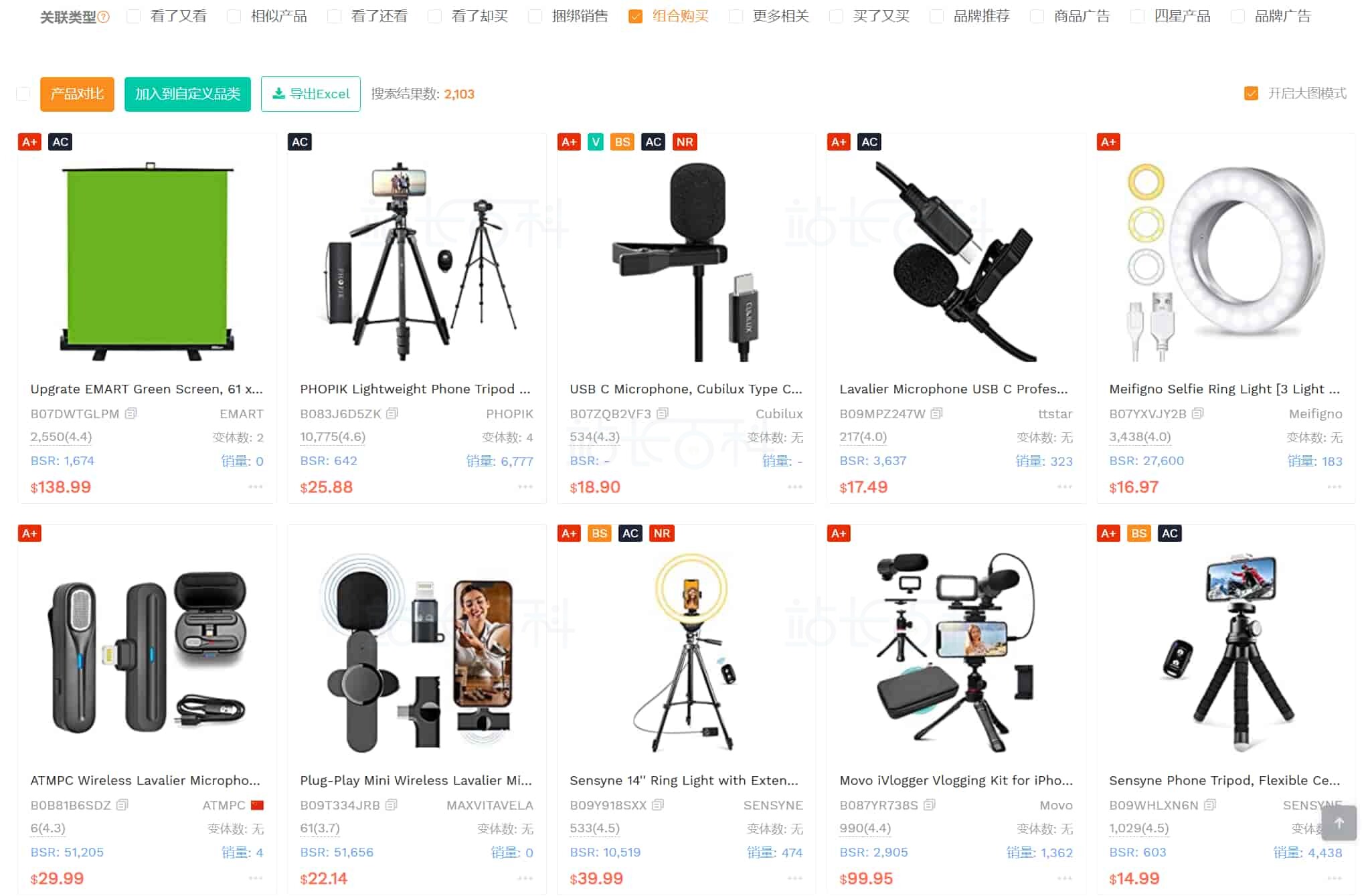The height and width of the screenshot is (896, 1370).
Task: Enable the 捆绑销售 filter
Action: pos(535,17)
